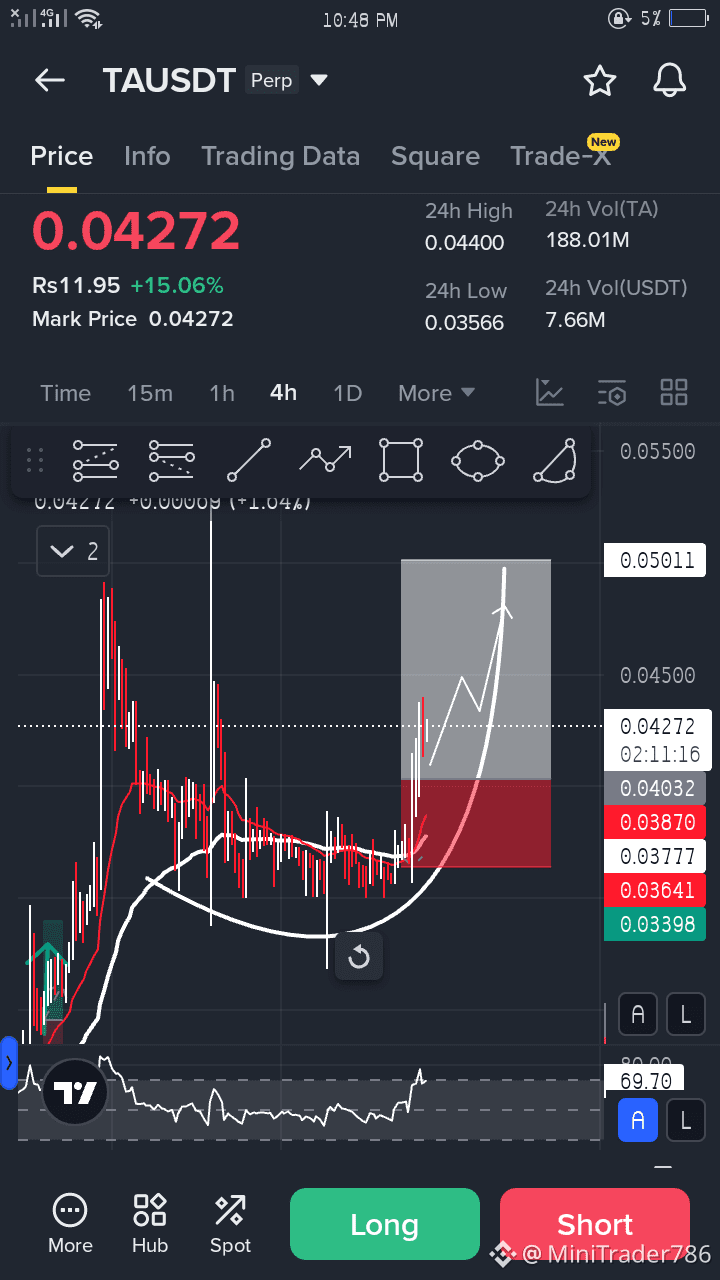Switch to the Trading Data tab
Viewport: 720px width, 1280px height.
pos(281,156)
